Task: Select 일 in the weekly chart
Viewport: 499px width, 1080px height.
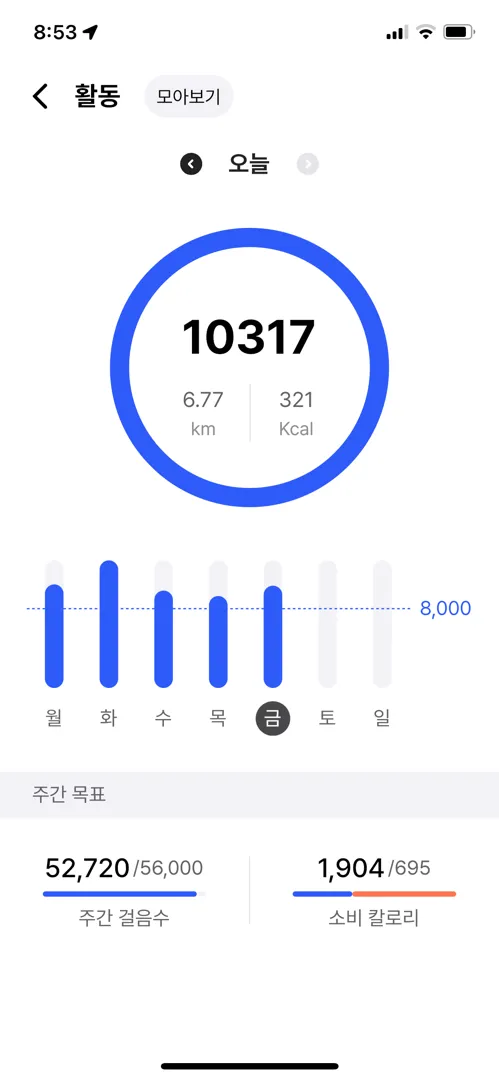Action: [x=382, y=718]
